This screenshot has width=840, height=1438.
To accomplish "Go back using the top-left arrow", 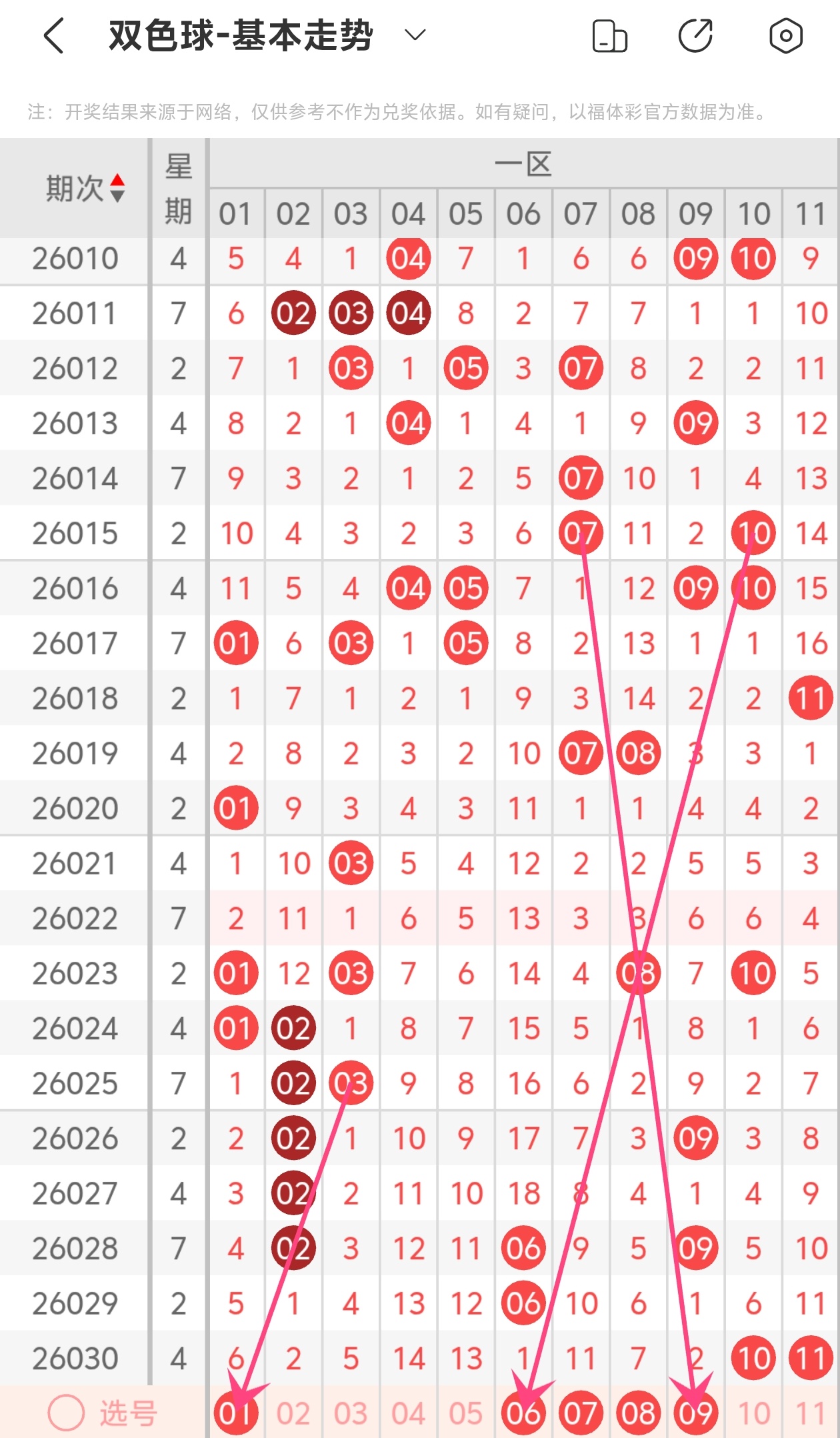I will (x=55, y=35).
